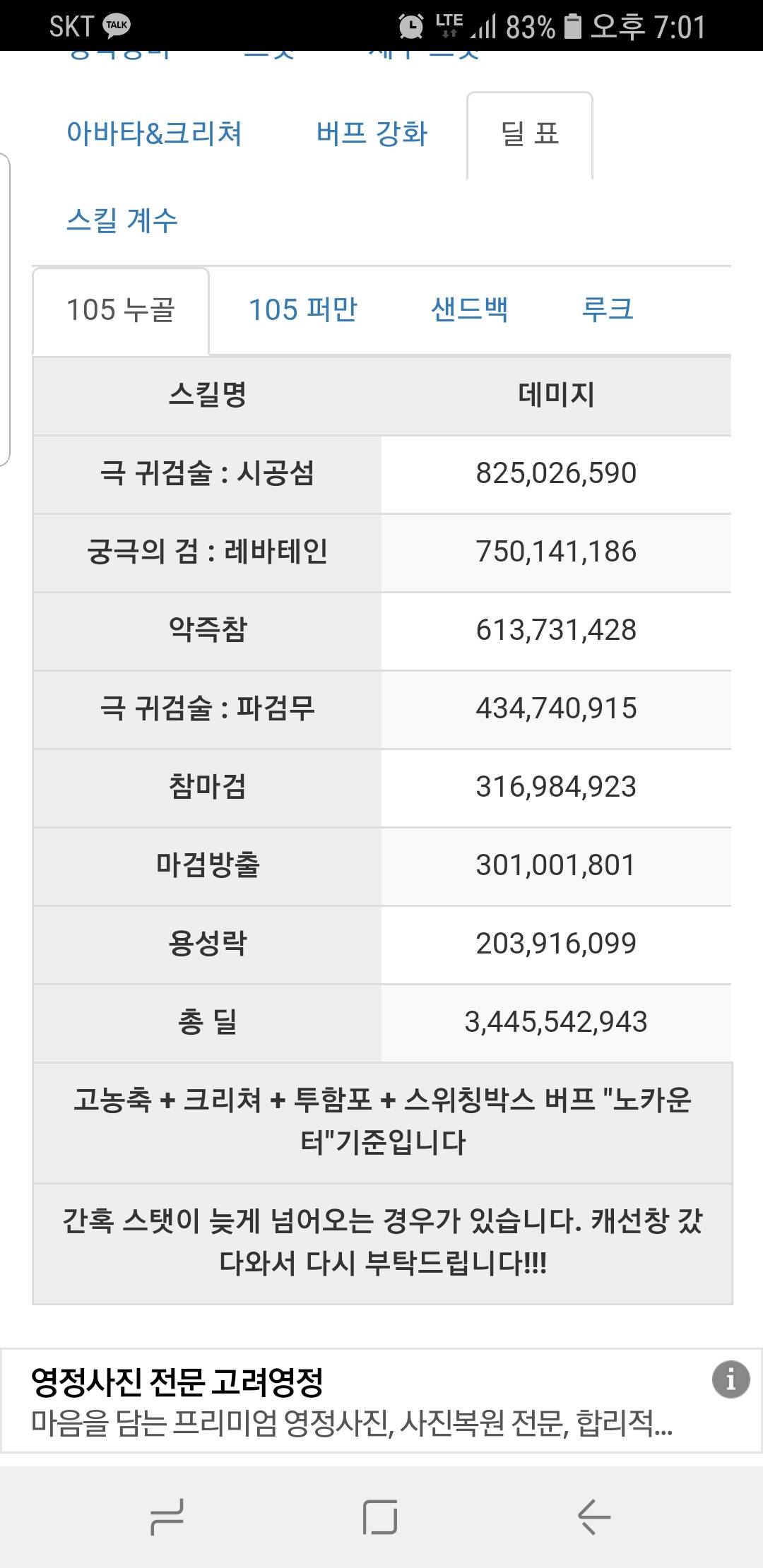Switch to the 아바타&크리쳐 tab

click(x=154, y=133)
